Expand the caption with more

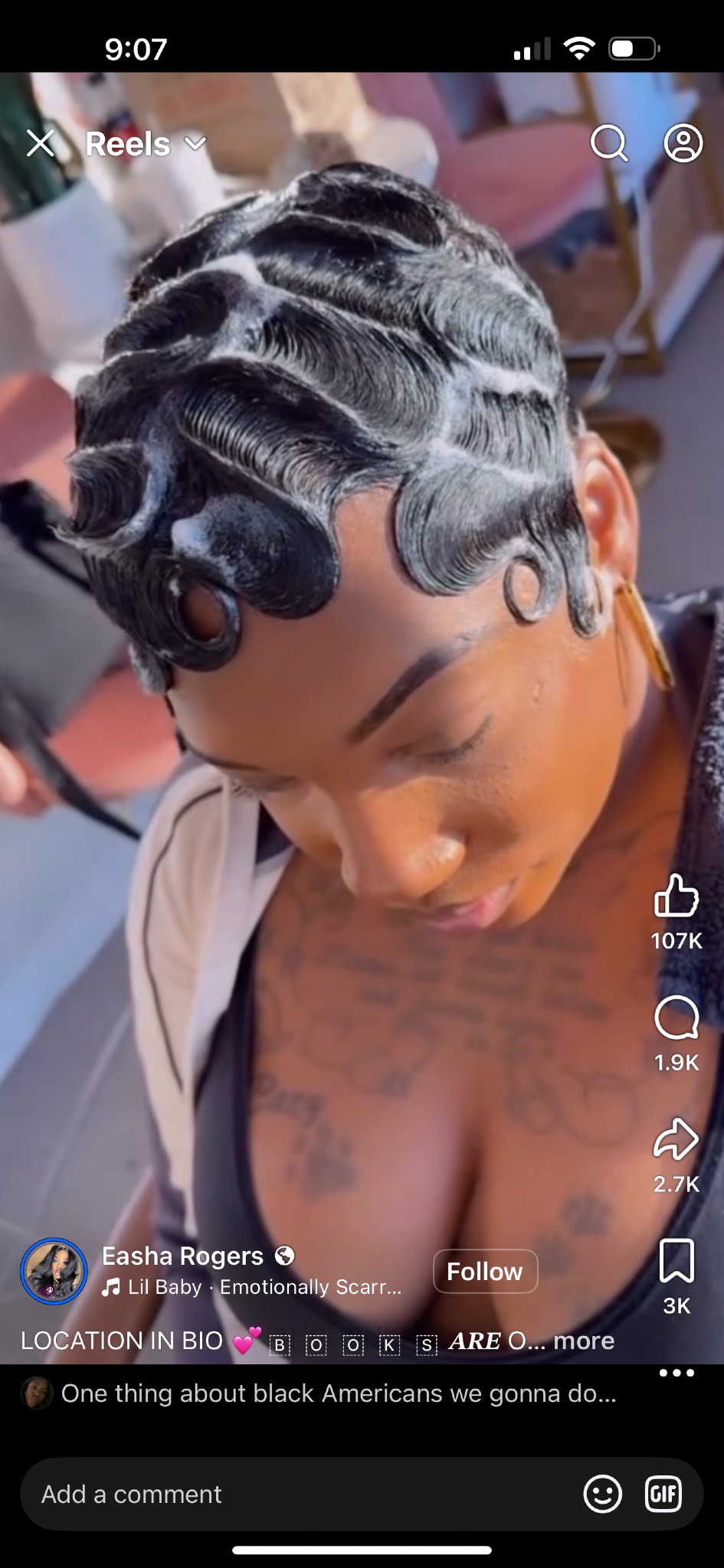(584, 1340)
